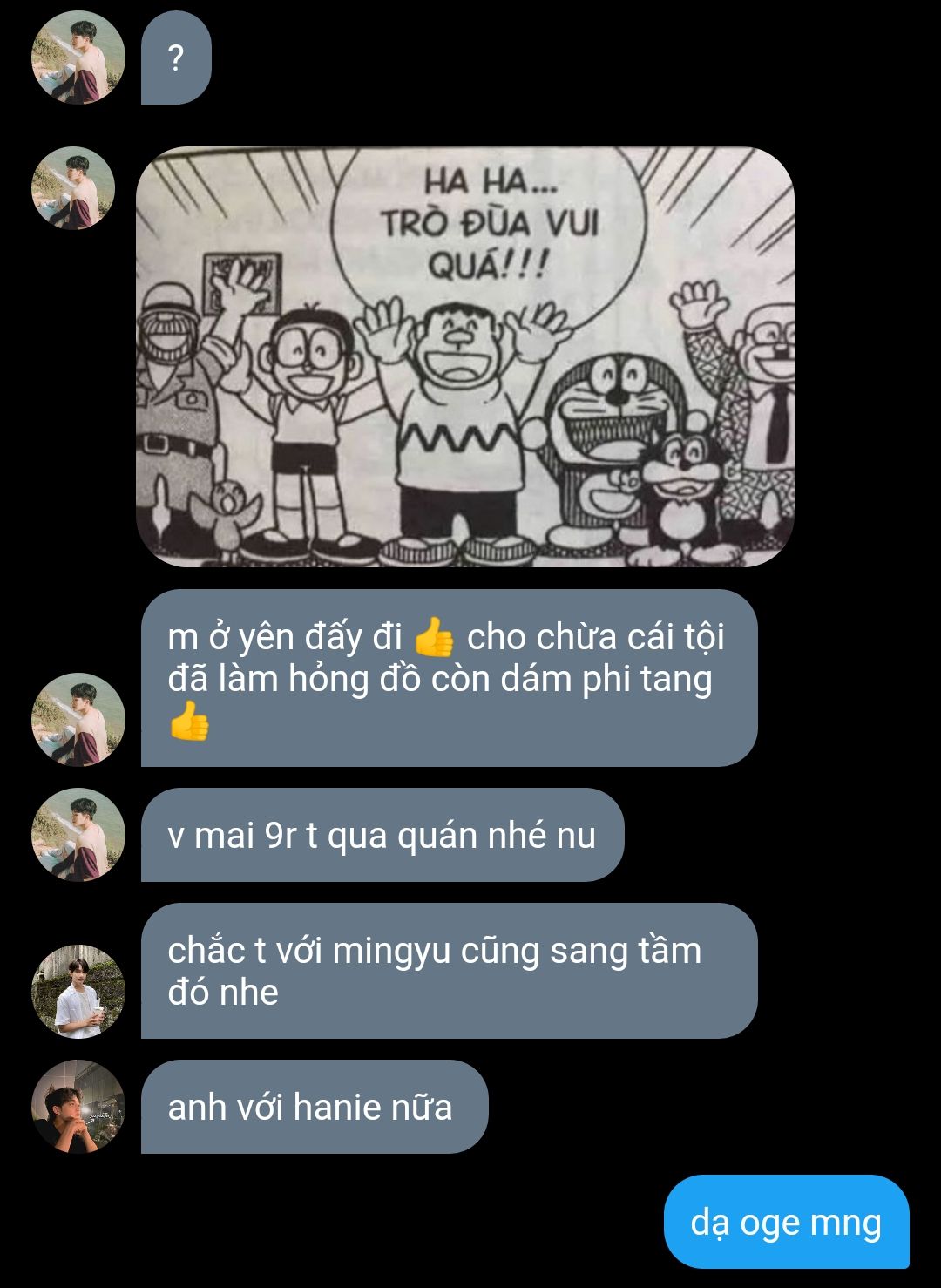View profile of 'chắc t với mingyu' sender

point(78,992)
